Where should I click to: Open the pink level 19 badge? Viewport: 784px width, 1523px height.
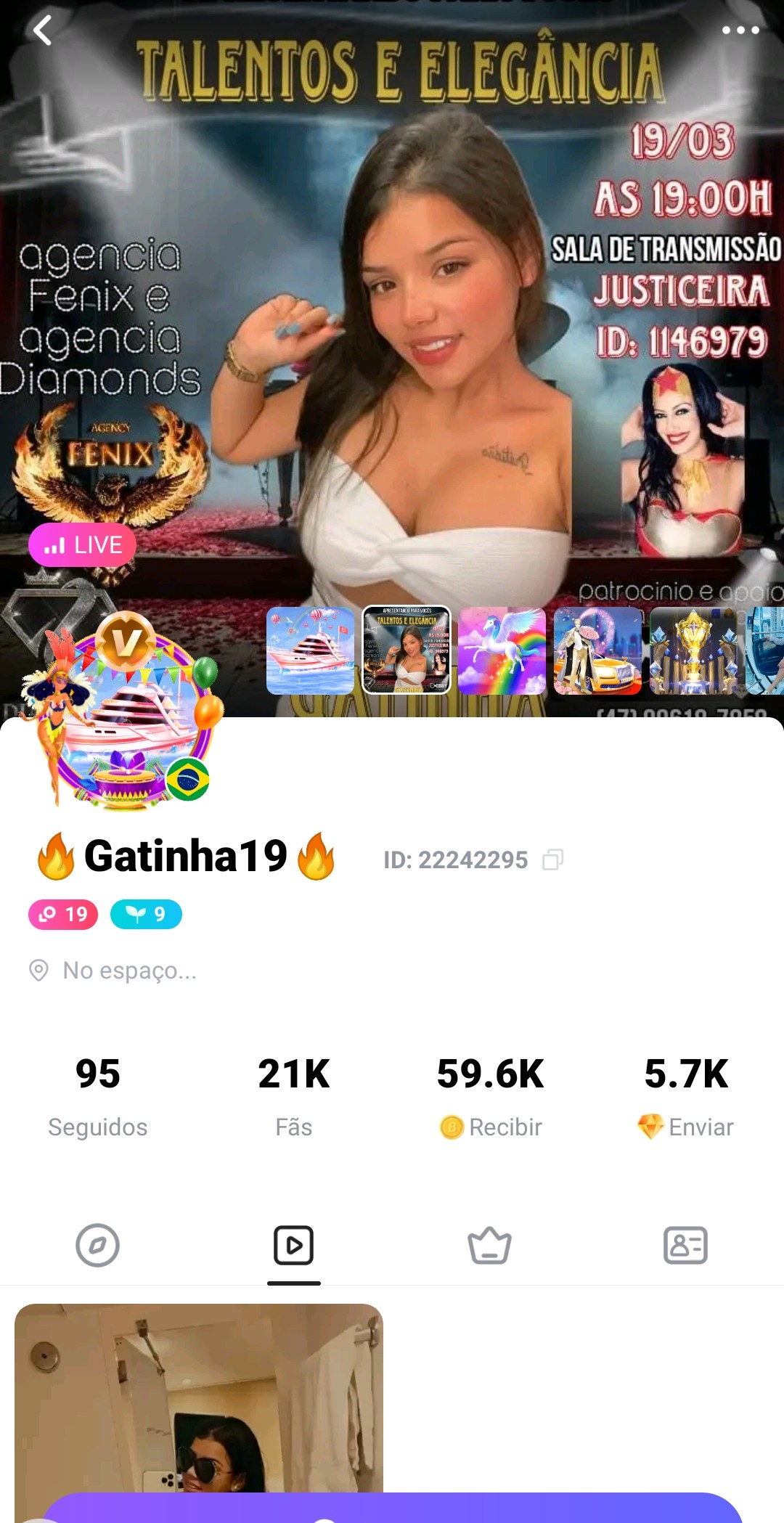click(63, 914)
